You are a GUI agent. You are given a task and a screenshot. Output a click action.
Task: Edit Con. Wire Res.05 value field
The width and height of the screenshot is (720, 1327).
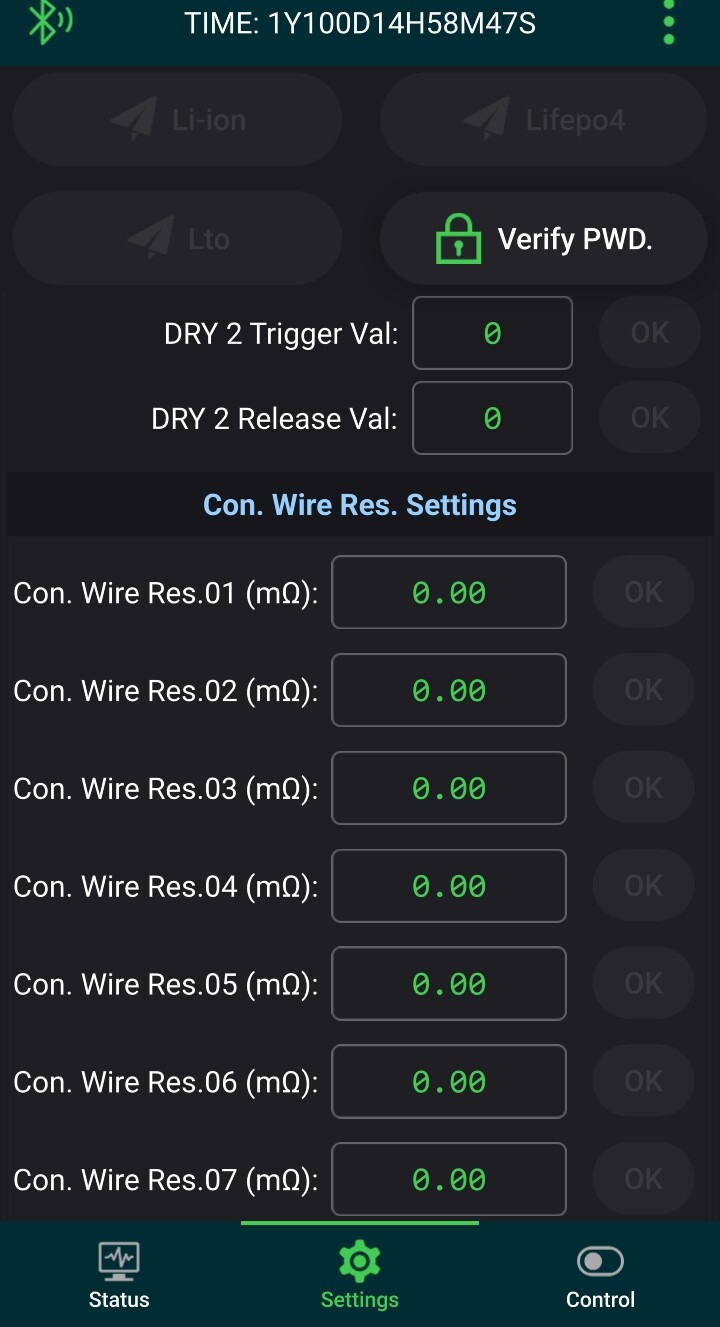click(x=449, y=984)
